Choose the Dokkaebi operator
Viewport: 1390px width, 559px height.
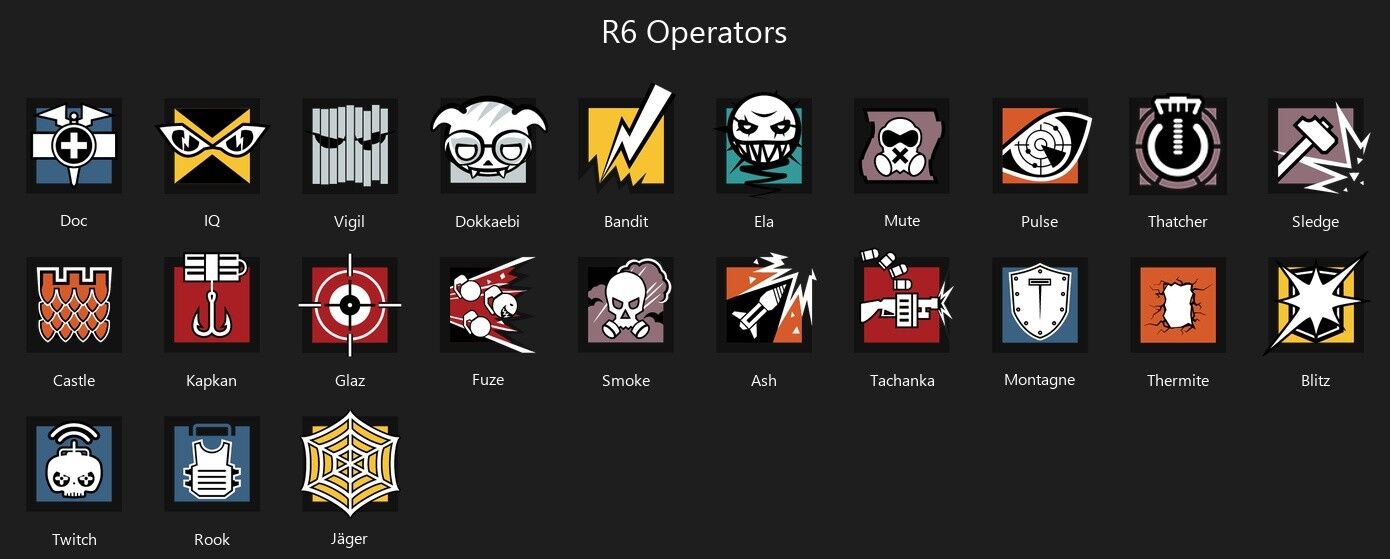pos(488,146)
